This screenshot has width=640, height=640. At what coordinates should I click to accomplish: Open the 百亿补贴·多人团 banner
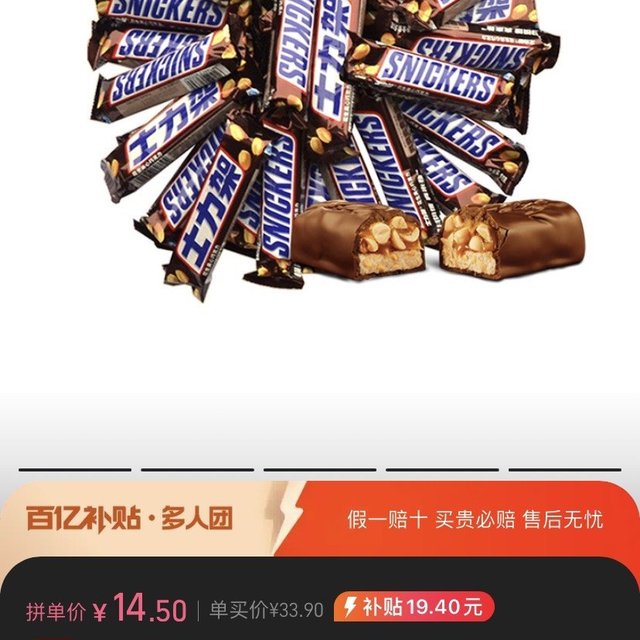coord(130,519)
